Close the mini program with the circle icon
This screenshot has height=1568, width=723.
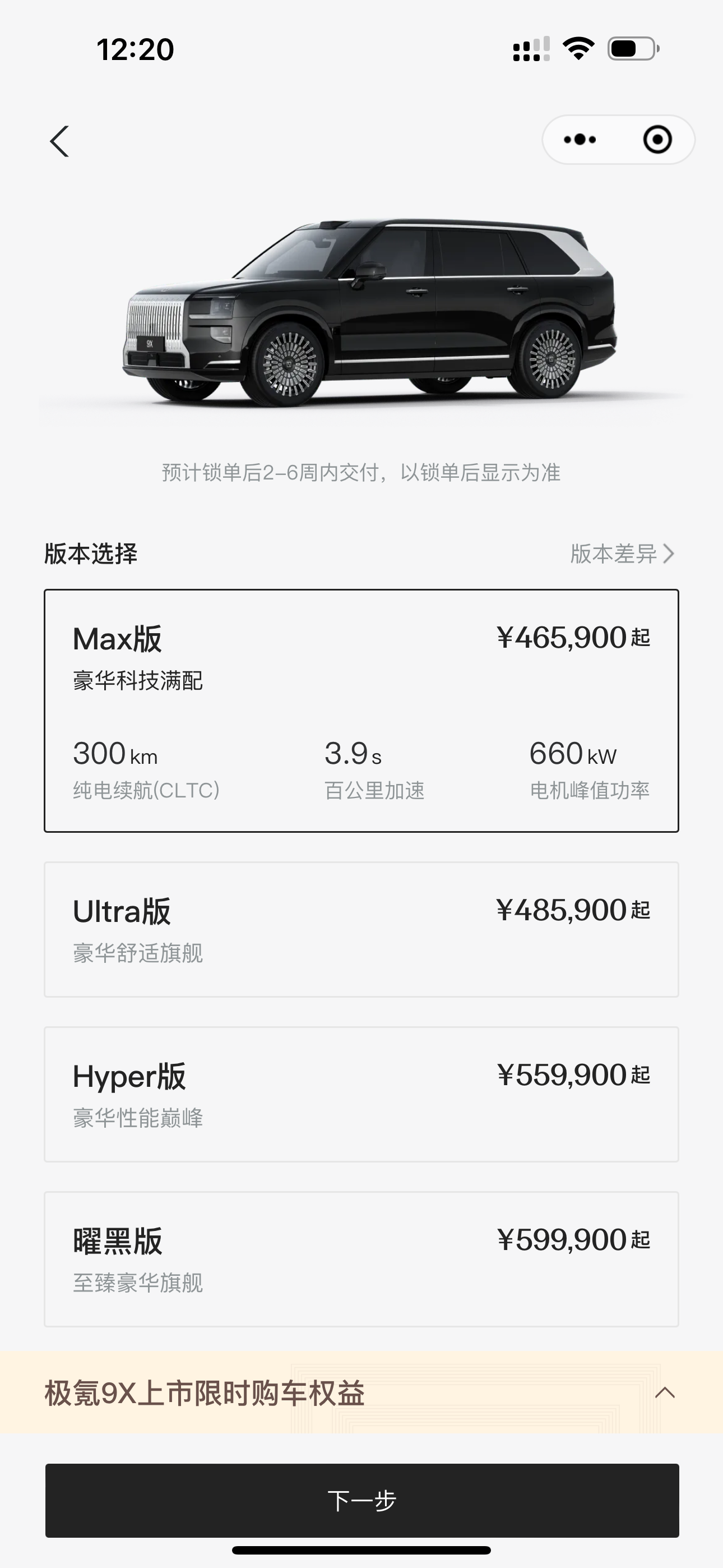coord(657,140)
